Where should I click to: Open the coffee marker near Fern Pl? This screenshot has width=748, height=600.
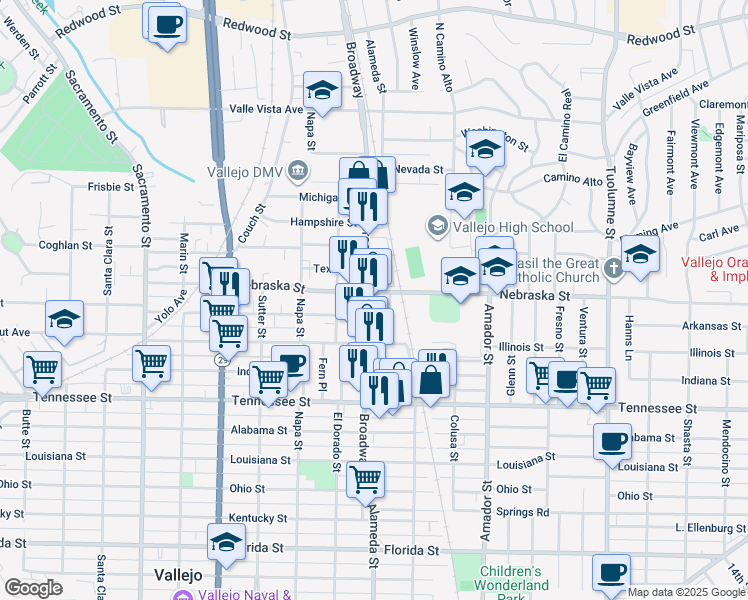click(289, 364)
